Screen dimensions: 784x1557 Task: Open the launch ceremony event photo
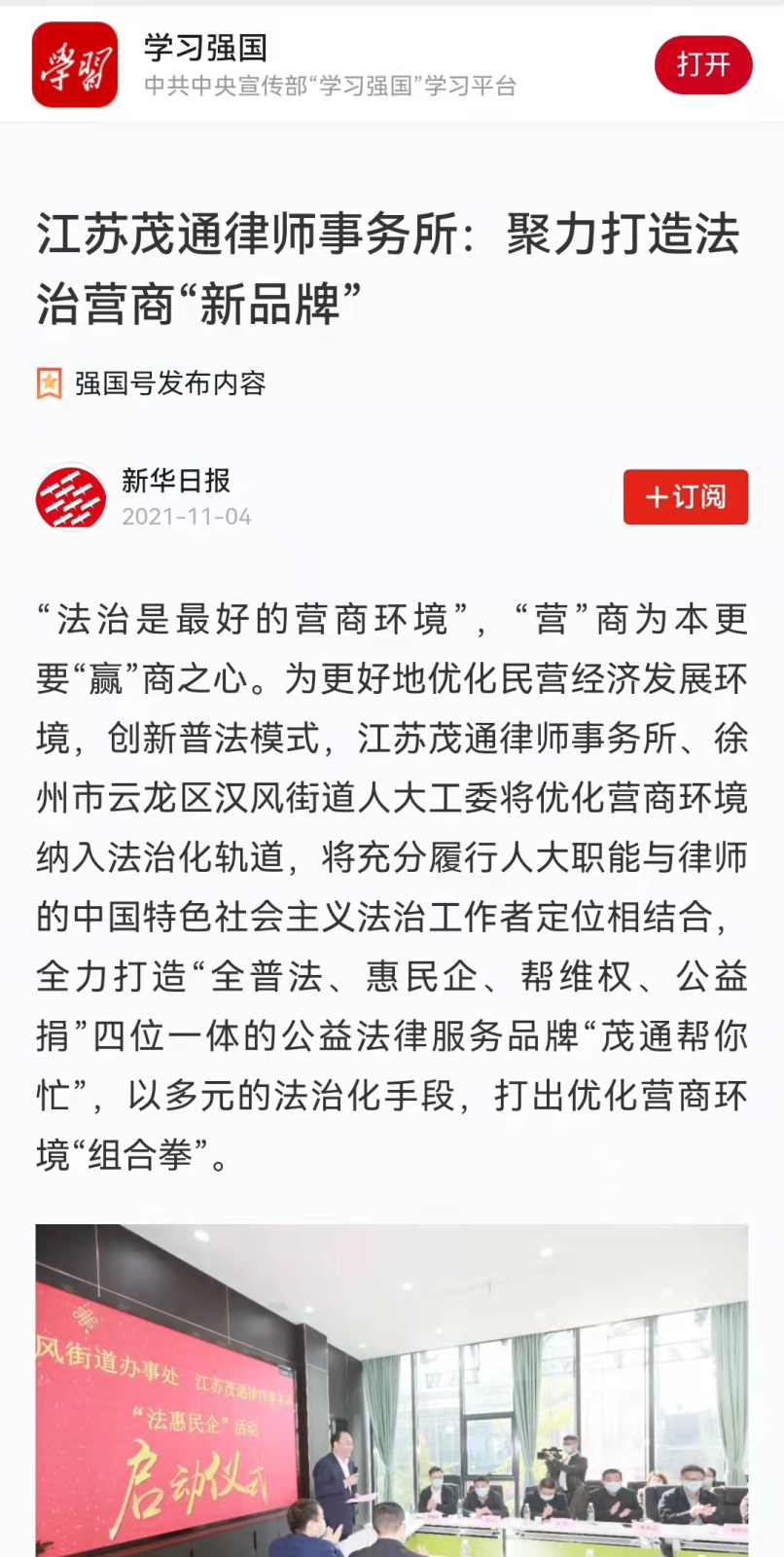tap(389, 1392)
